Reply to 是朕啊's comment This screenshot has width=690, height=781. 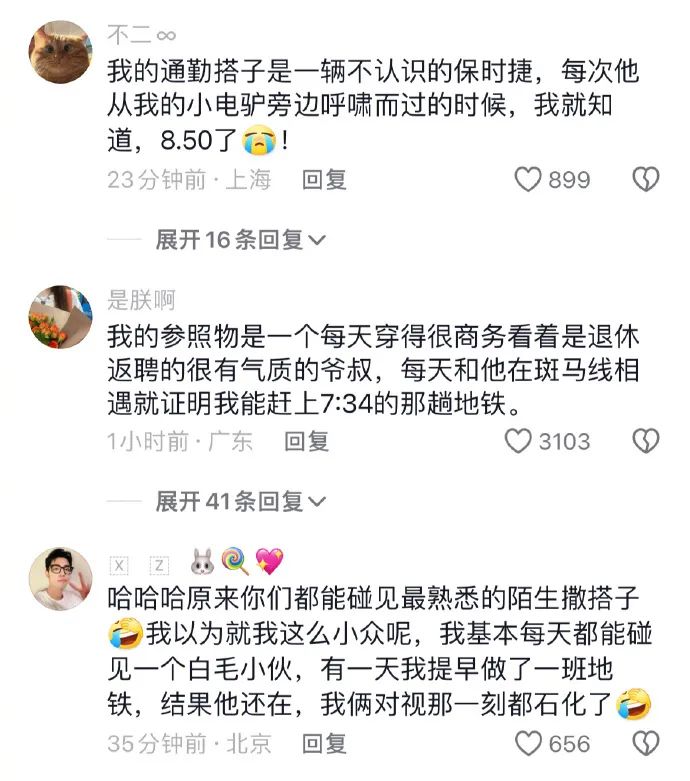pos(306,441)
